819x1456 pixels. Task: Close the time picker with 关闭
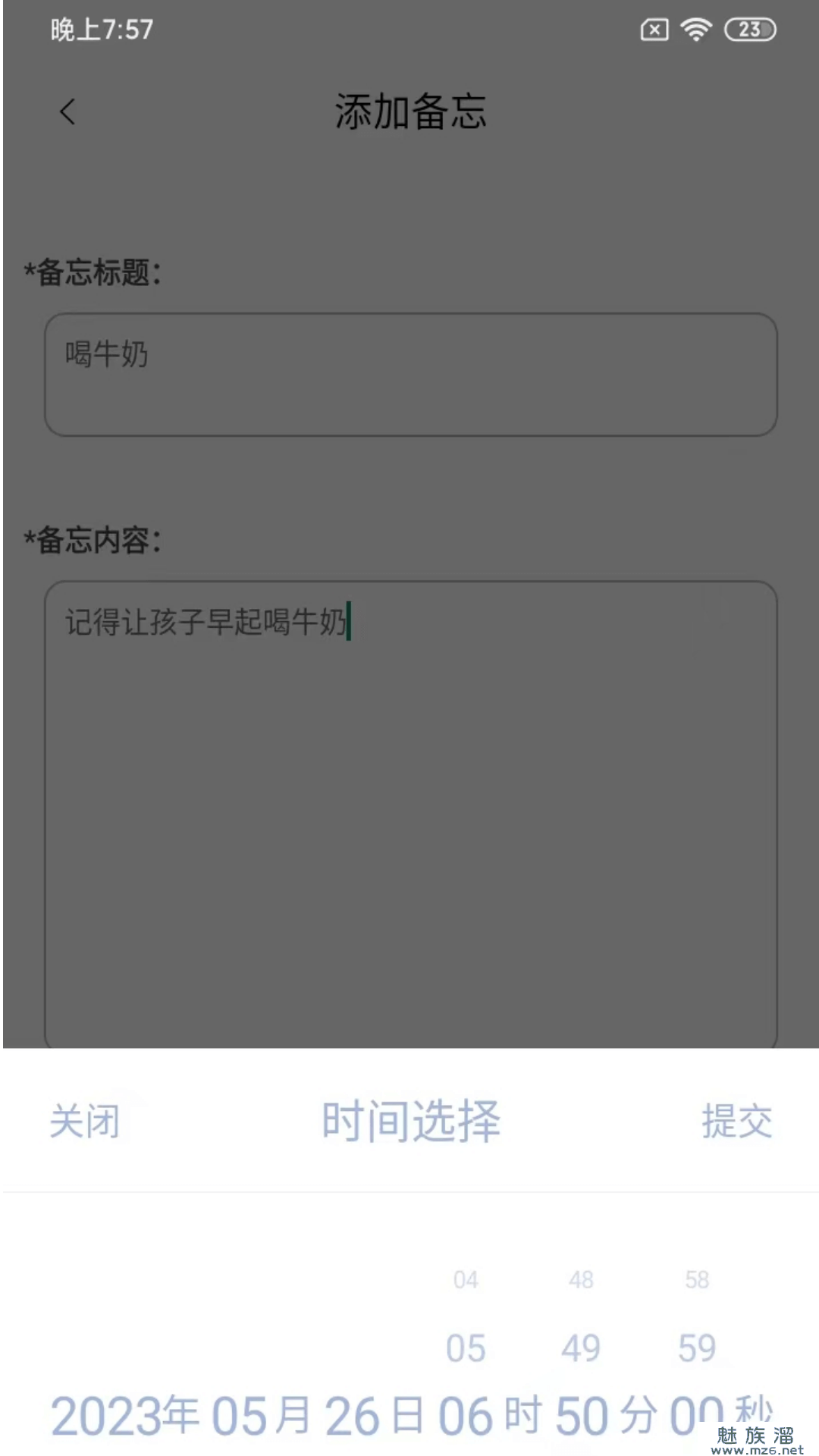(85, 1121)
